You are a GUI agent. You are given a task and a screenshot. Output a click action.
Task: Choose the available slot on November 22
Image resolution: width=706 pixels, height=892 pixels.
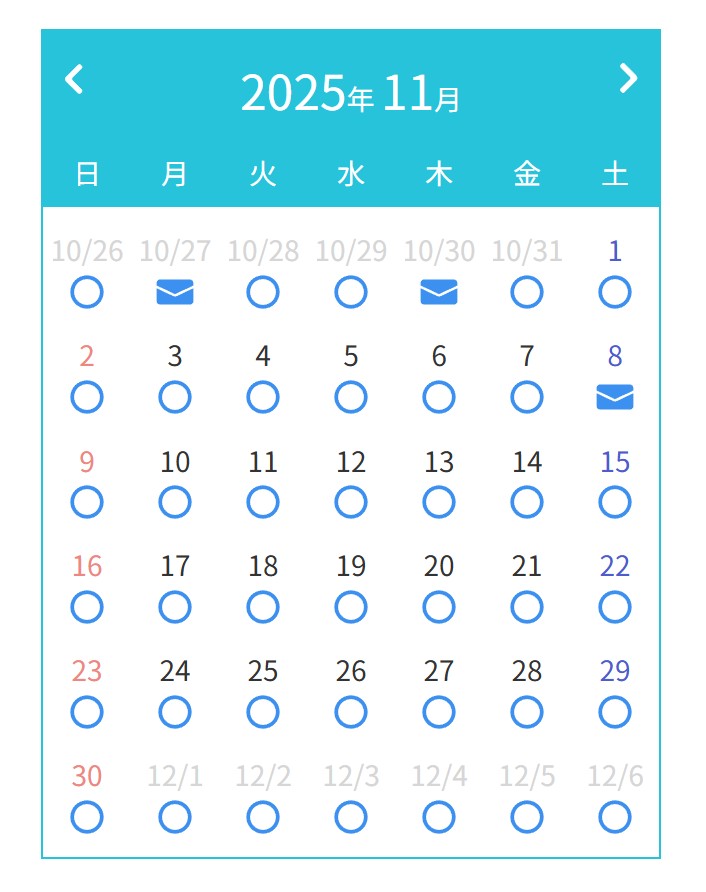615,607
